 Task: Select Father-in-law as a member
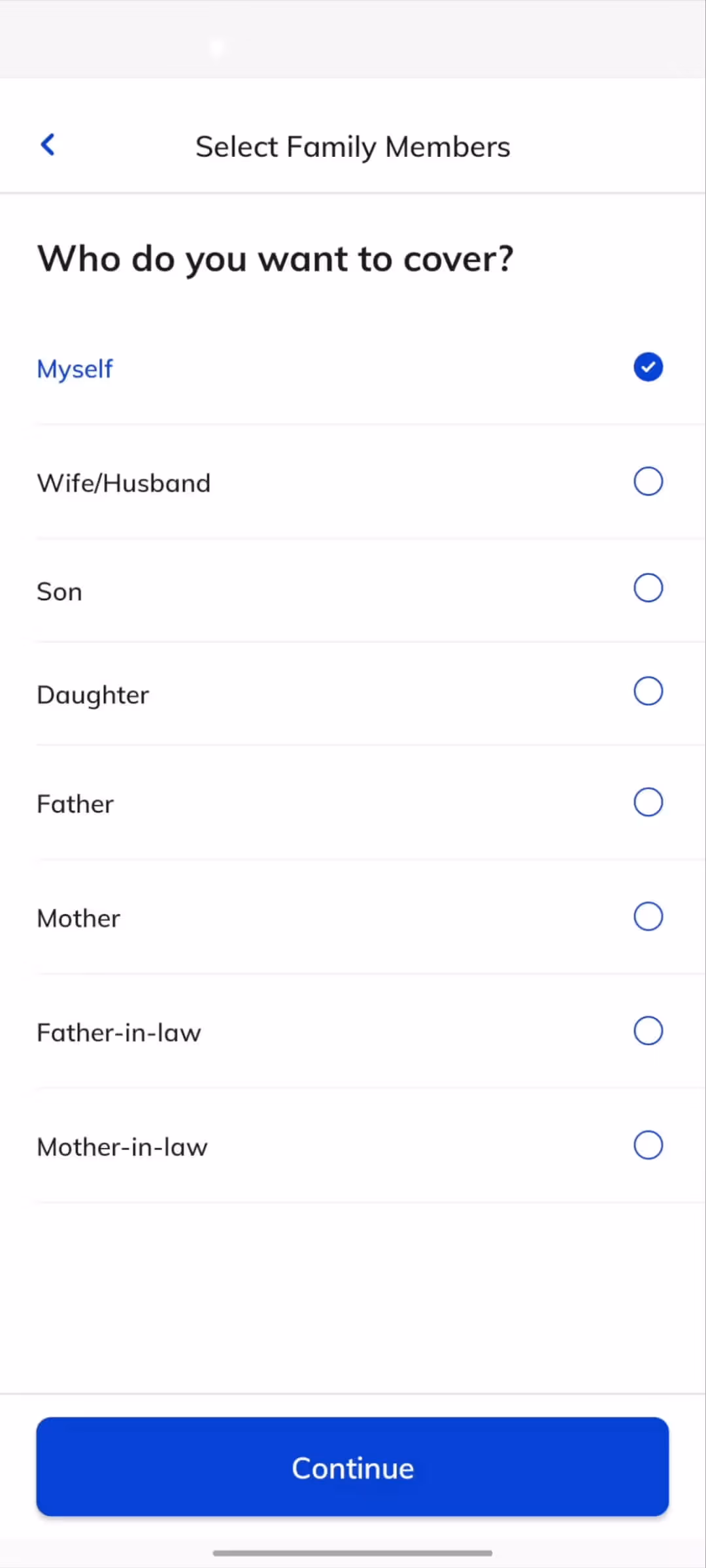coord(647,1031)
